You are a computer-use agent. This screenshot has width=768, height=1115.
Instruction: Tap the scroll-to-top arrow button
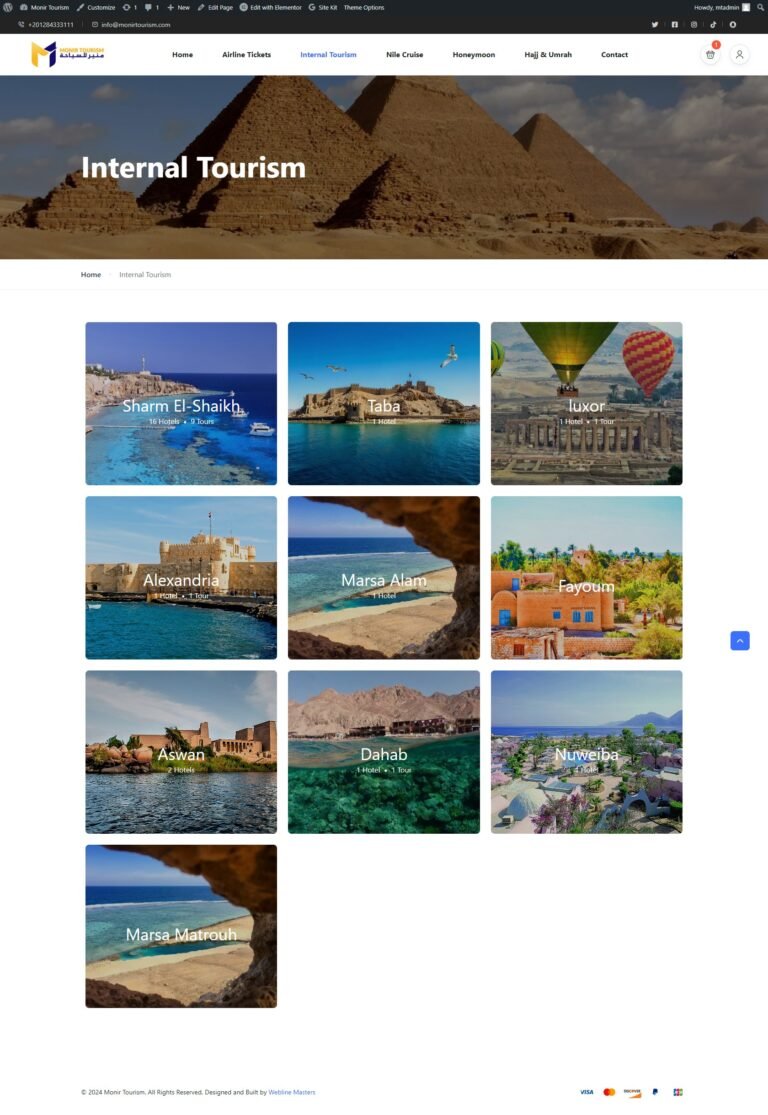click(740, 641)
